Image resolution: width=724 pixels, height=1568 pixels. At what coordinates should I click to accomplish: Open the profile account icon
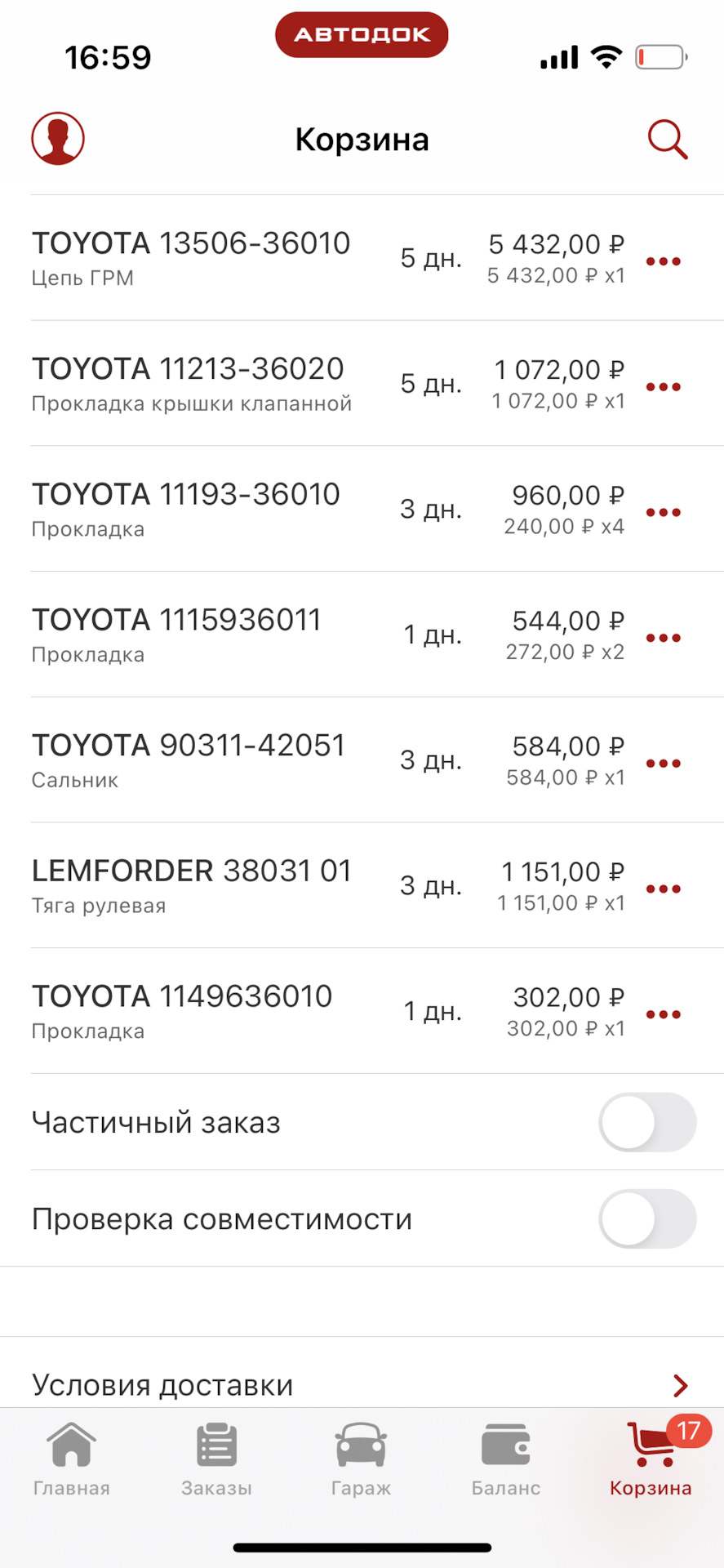click(57, 139)
